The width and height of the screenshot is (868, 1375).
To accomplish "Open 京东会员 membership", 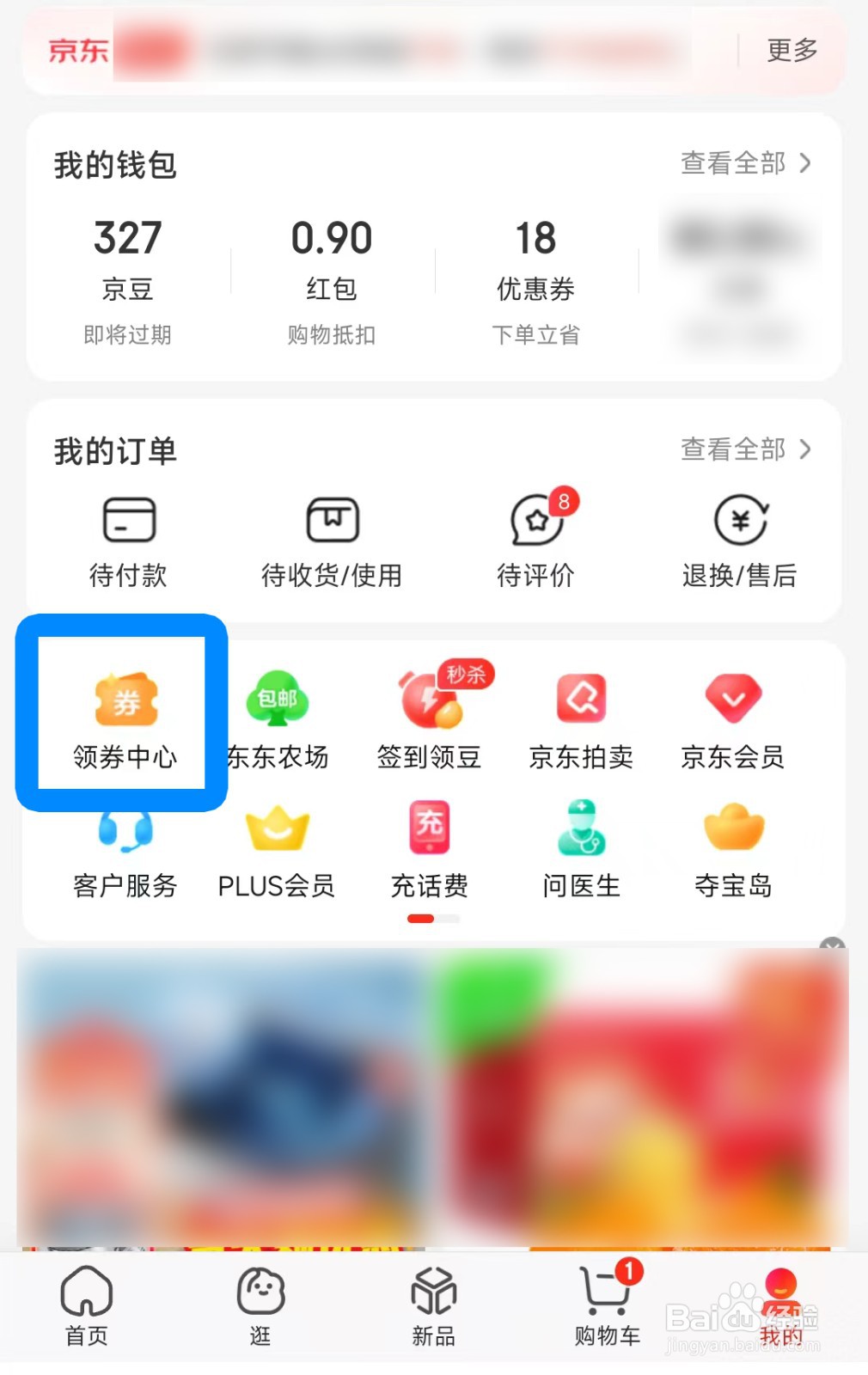I will (x=732, y=713).
